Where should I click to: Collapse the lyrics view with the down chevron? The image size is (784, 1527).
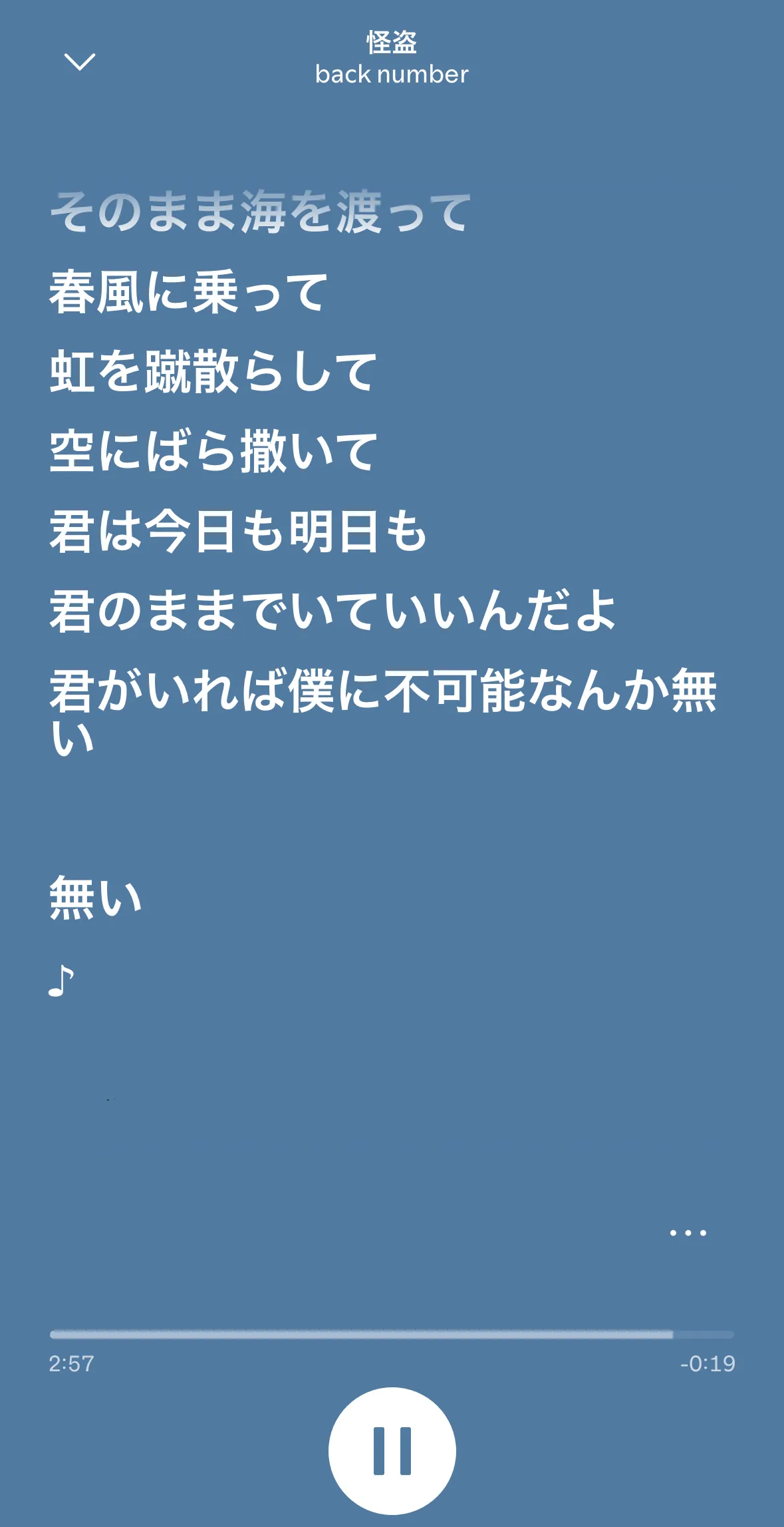[x=80, y=62]
